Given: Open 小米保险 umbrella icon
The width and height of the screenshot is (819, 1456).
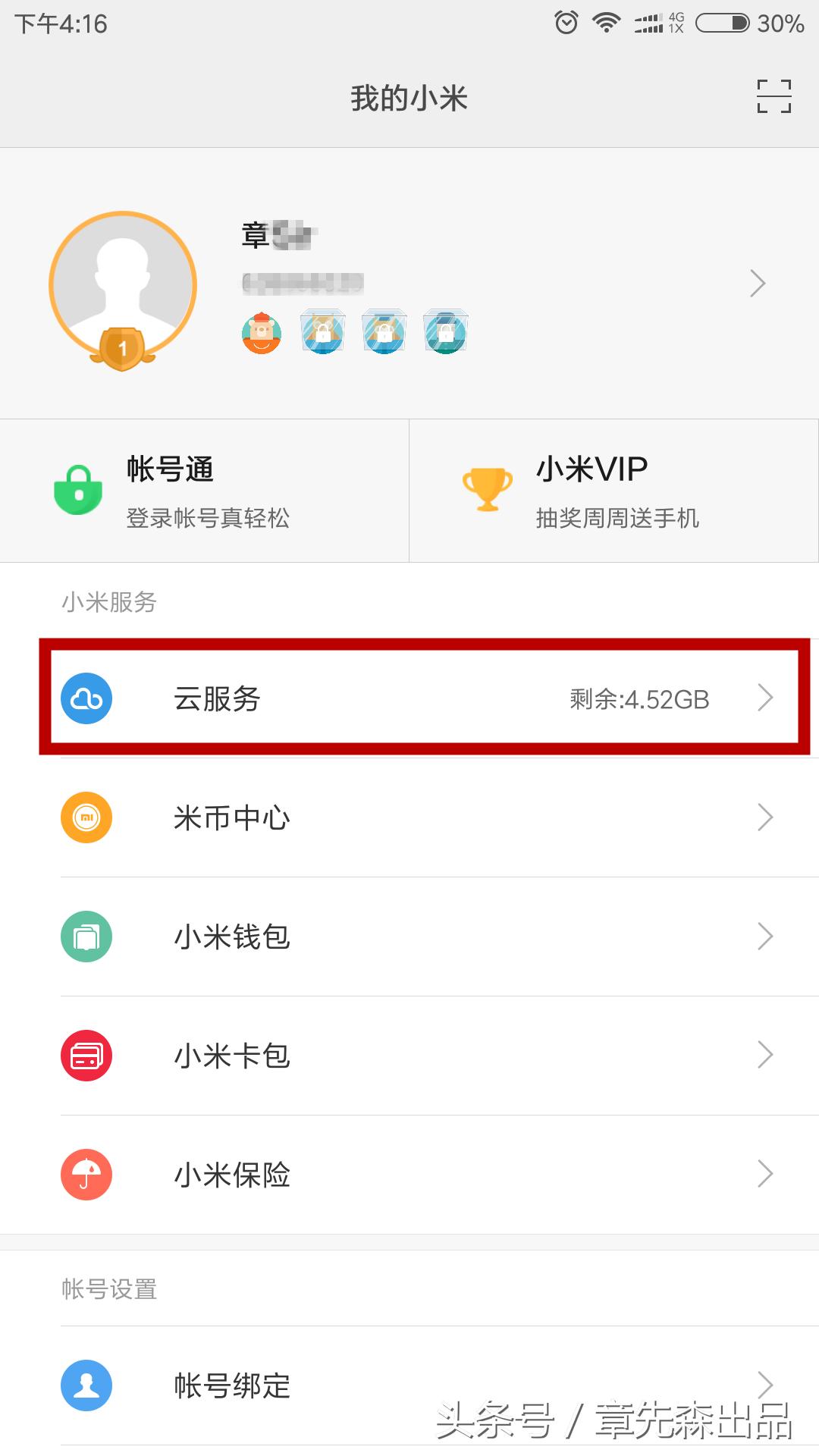Looking at the screenshot, I should [86, 1174].
